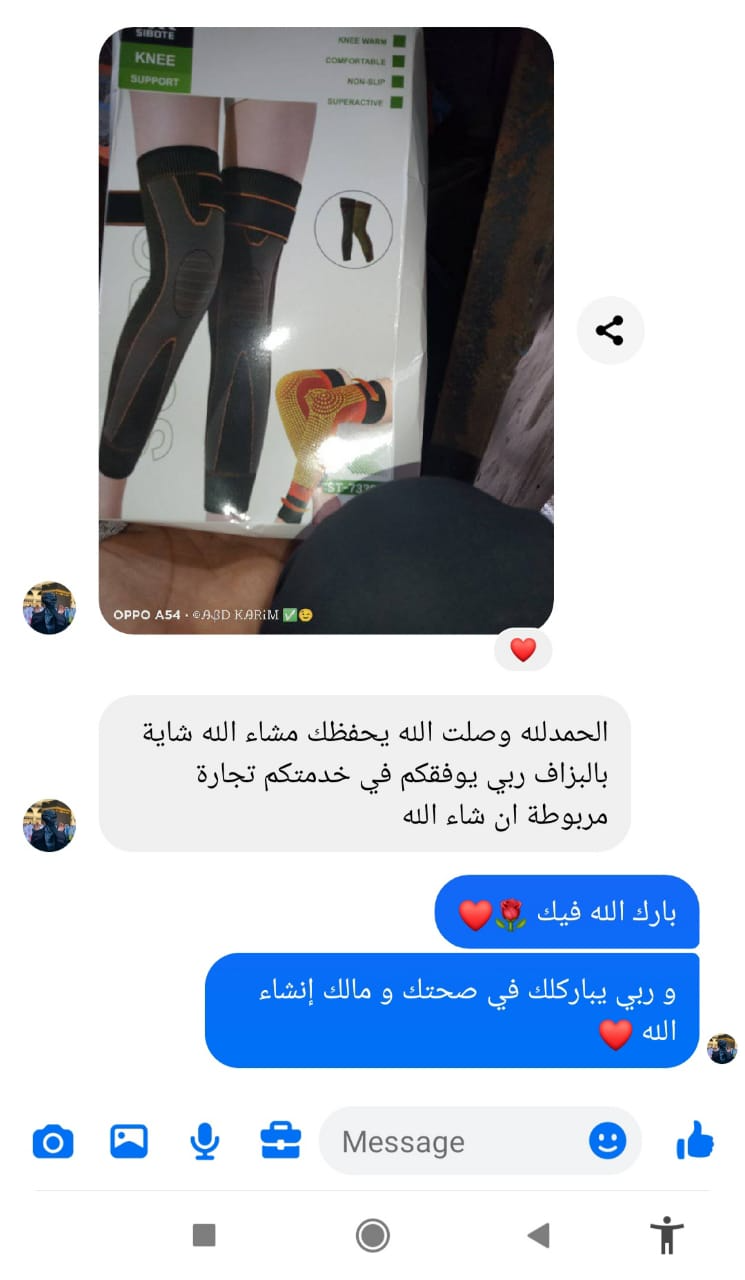Image resolution: width=745 pixels, height=1280 pixels.
Task: Send a thumbs-up like
Action: 695,1140
